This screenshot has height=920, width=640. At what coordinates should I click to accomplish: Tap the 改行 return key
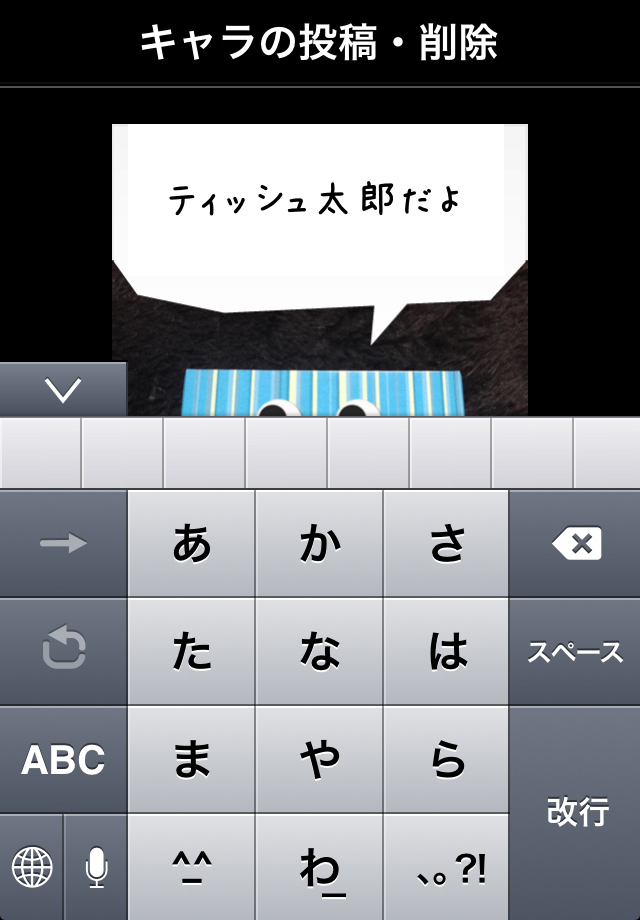[575, 812]
